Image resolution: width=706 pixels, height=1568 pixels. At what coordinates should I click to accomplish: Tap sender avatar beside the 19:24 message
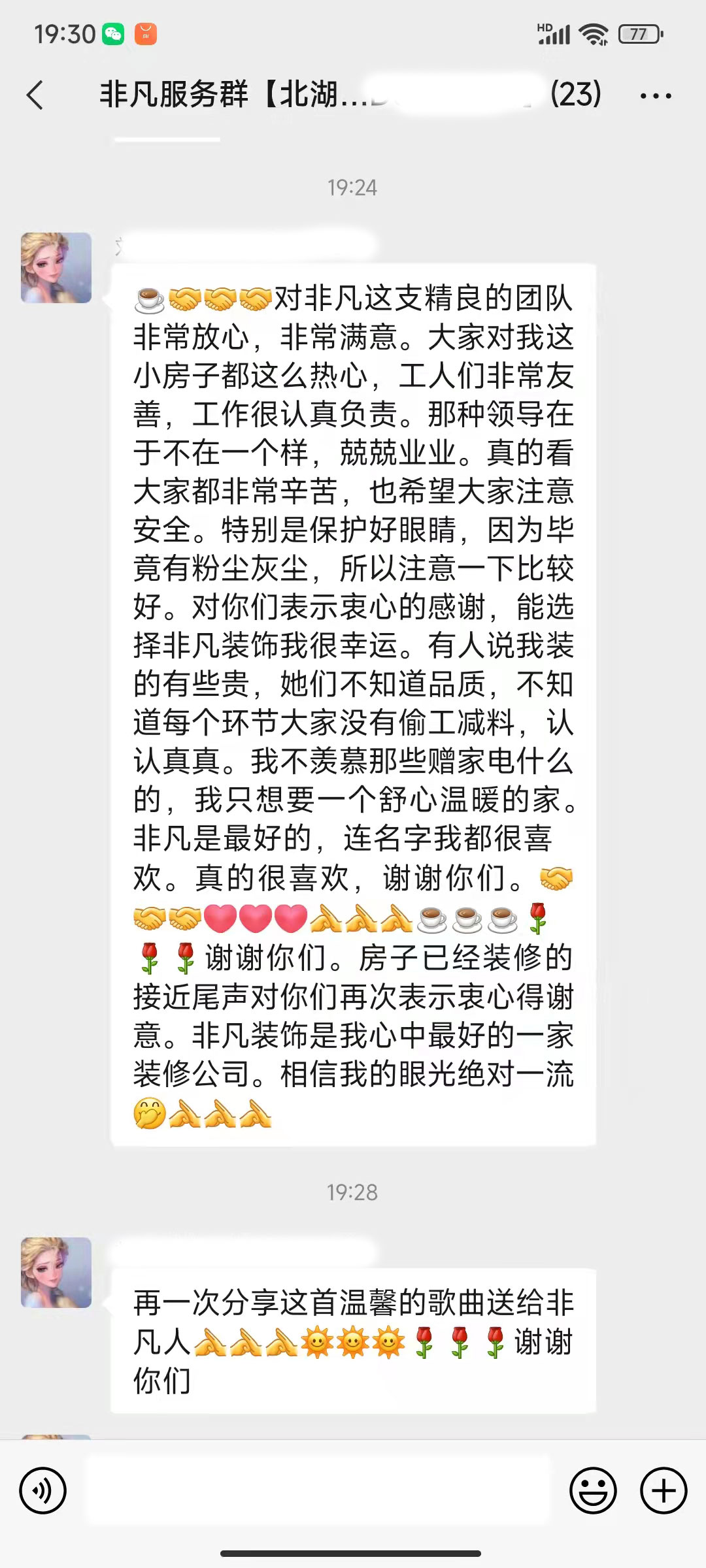click(x=56, y=268)
